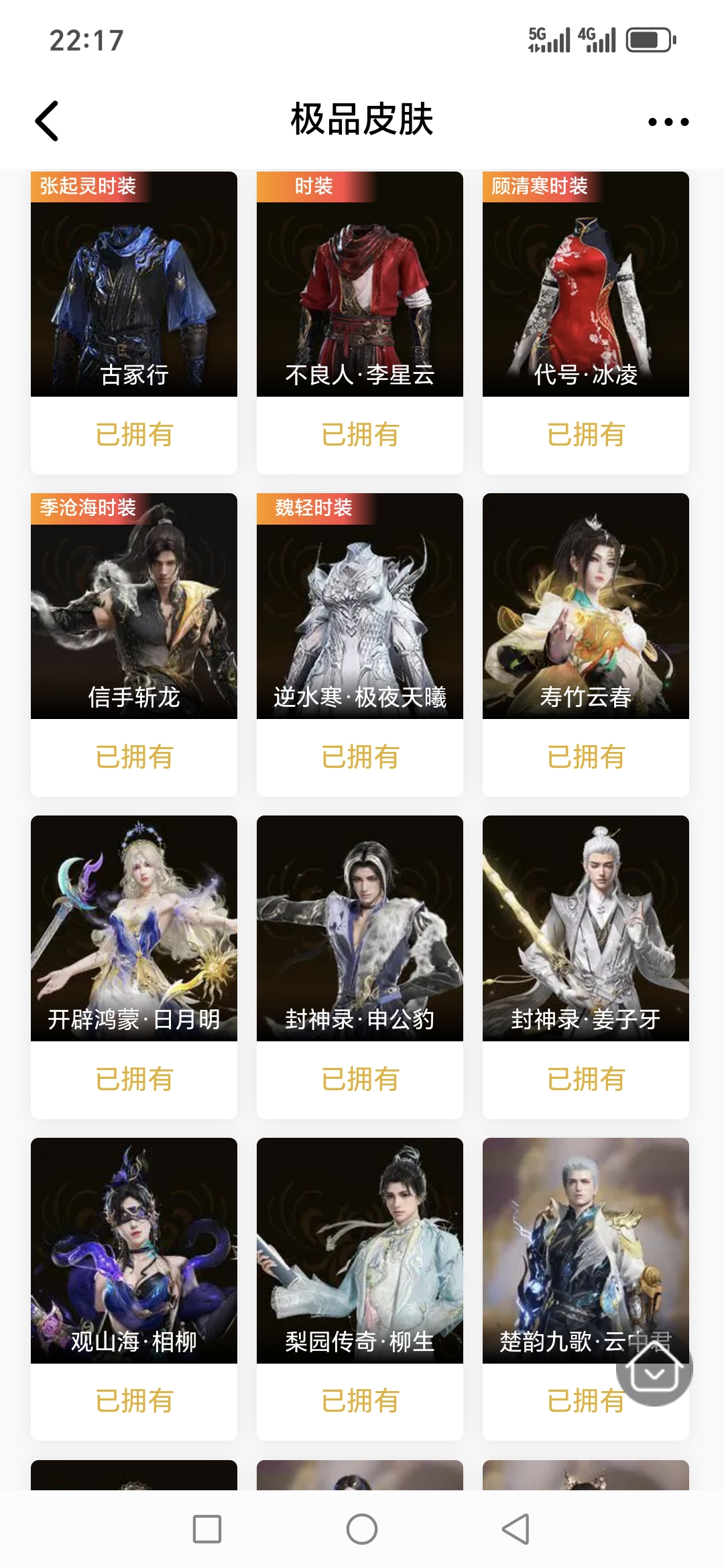
Task: Open recent apps from navigation bar
Action: pyautogui.click(x=207, y=1529)
